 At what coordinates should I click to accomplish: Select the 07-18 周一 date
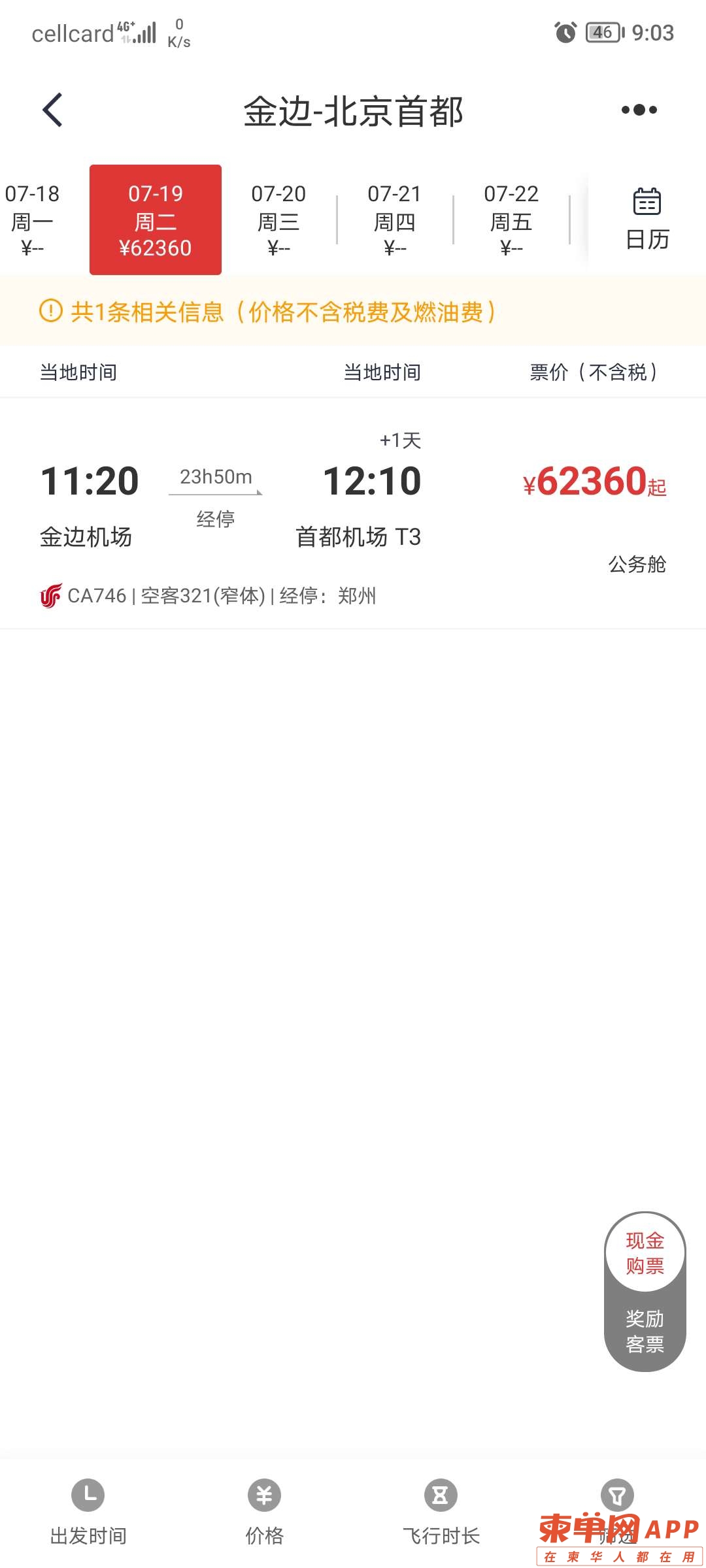pyautogui.click(x=33, y=220)
